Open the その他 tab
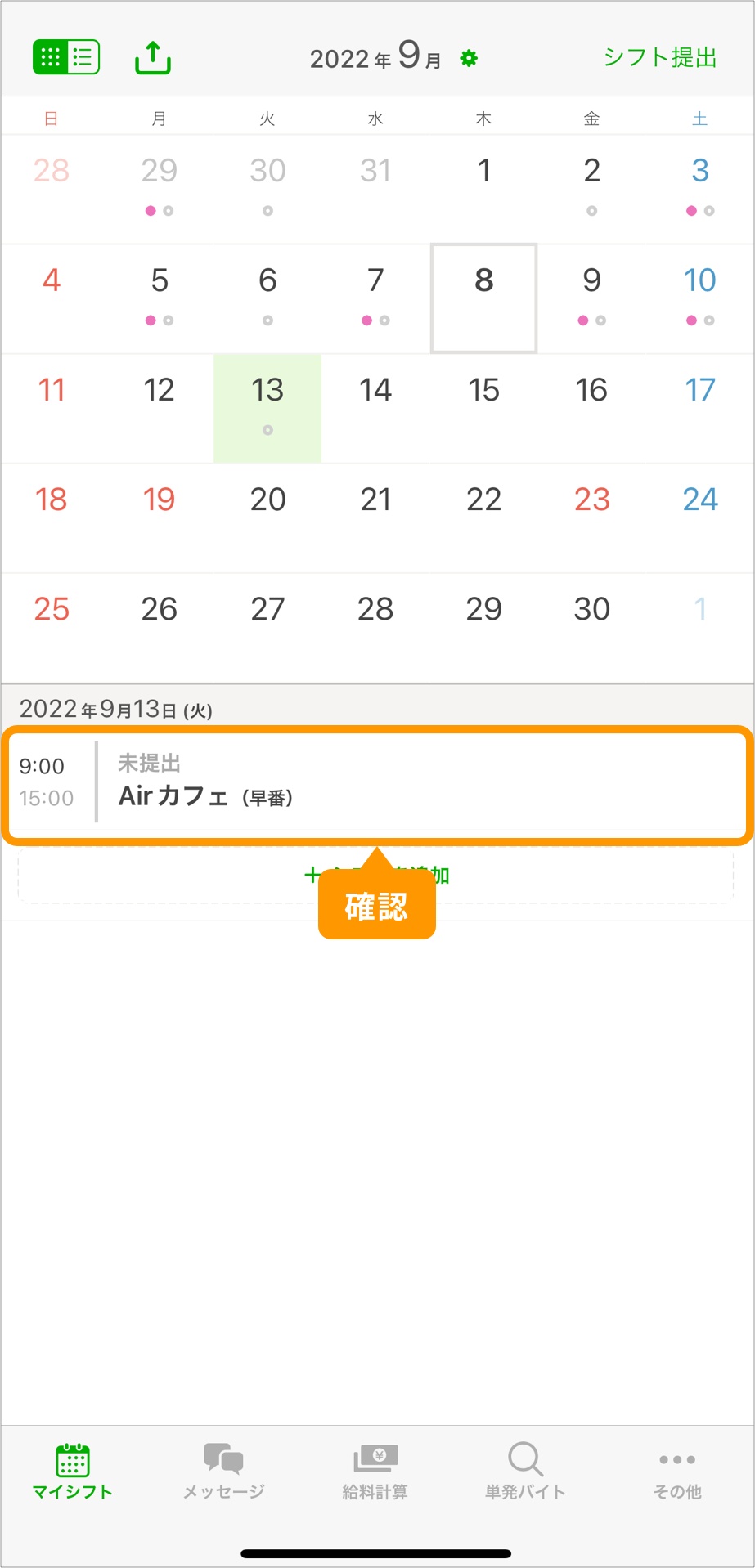Viewport: 755px width, 1568px height. (676, 1471)
